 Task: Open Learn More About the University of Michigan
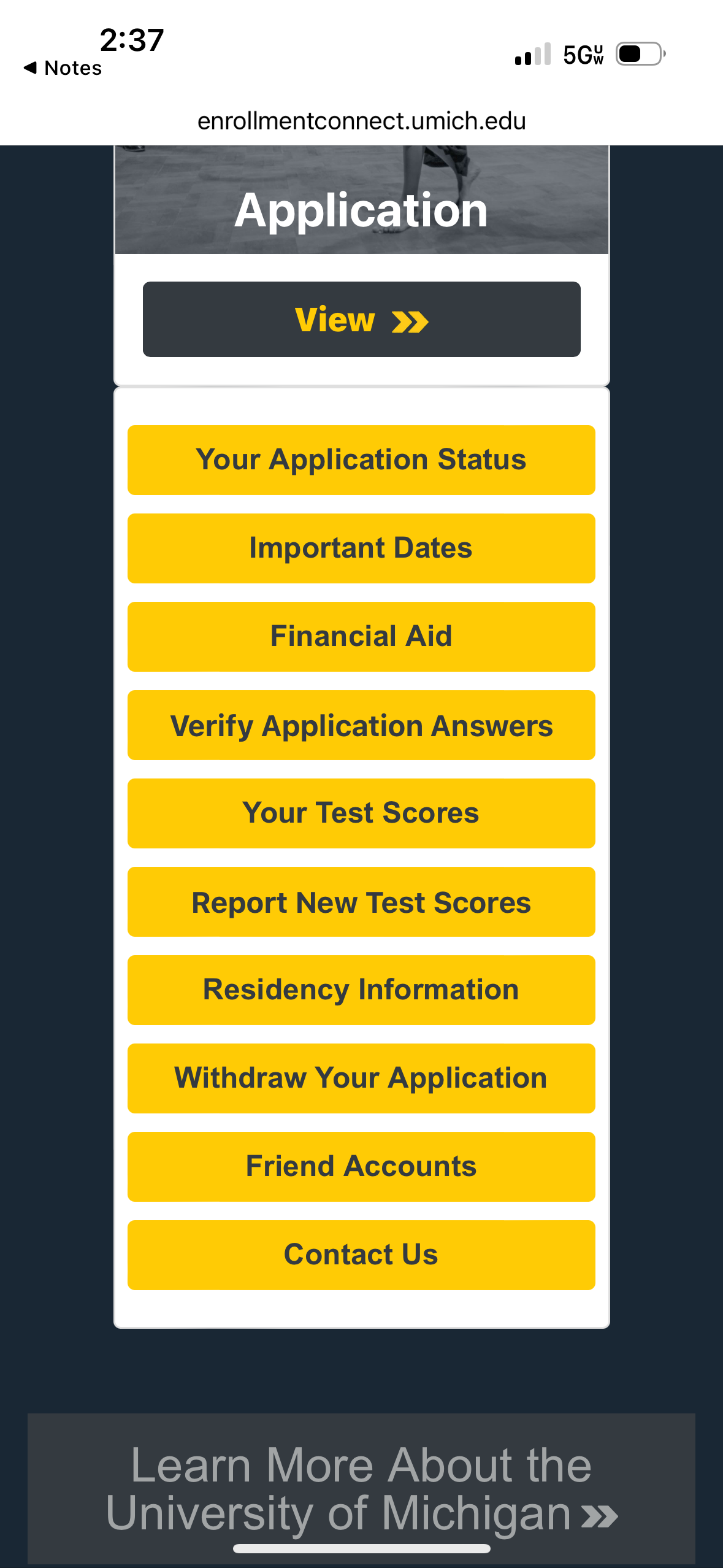[x=361, y=1489]
